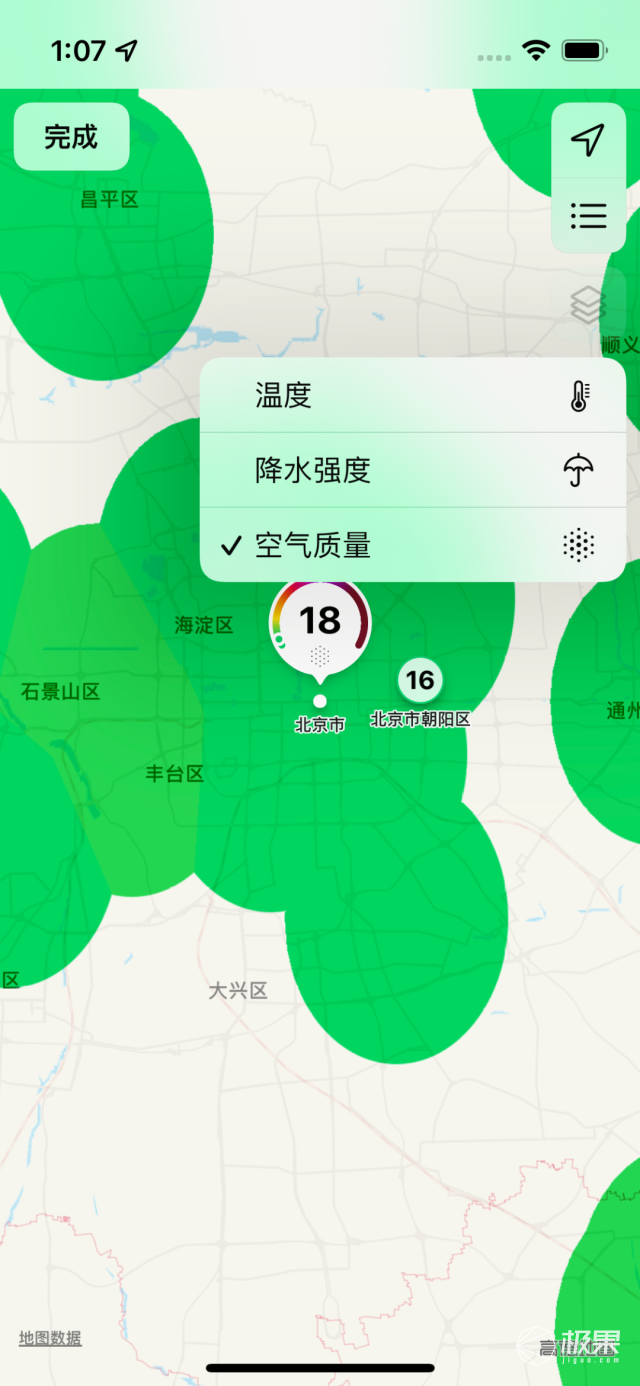Center map on current location arrow
640x1386 pixels.
coord(588,141)
